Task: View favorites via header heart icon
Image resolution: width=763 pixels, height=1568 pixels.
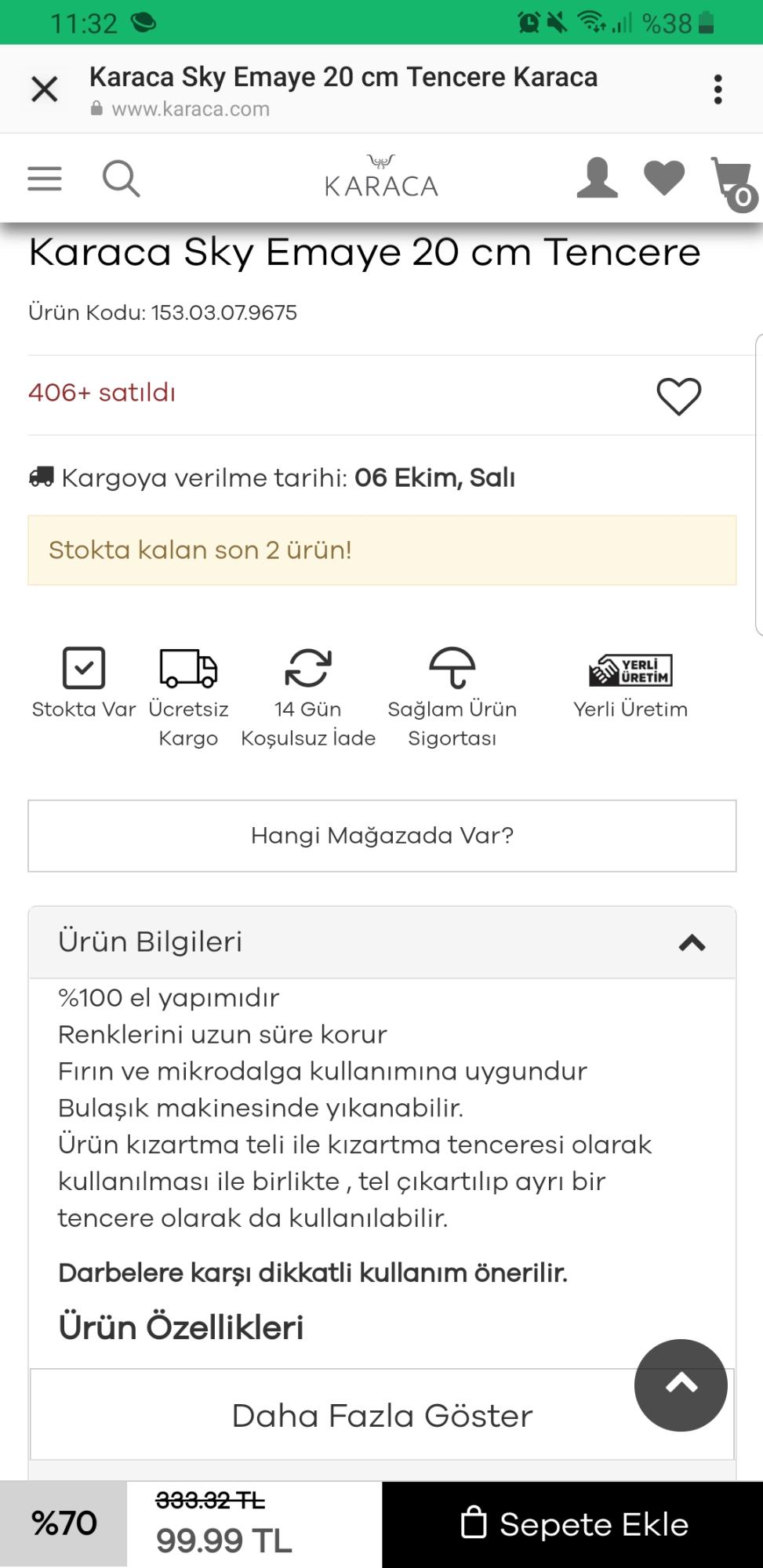Action: click(664, 178)
